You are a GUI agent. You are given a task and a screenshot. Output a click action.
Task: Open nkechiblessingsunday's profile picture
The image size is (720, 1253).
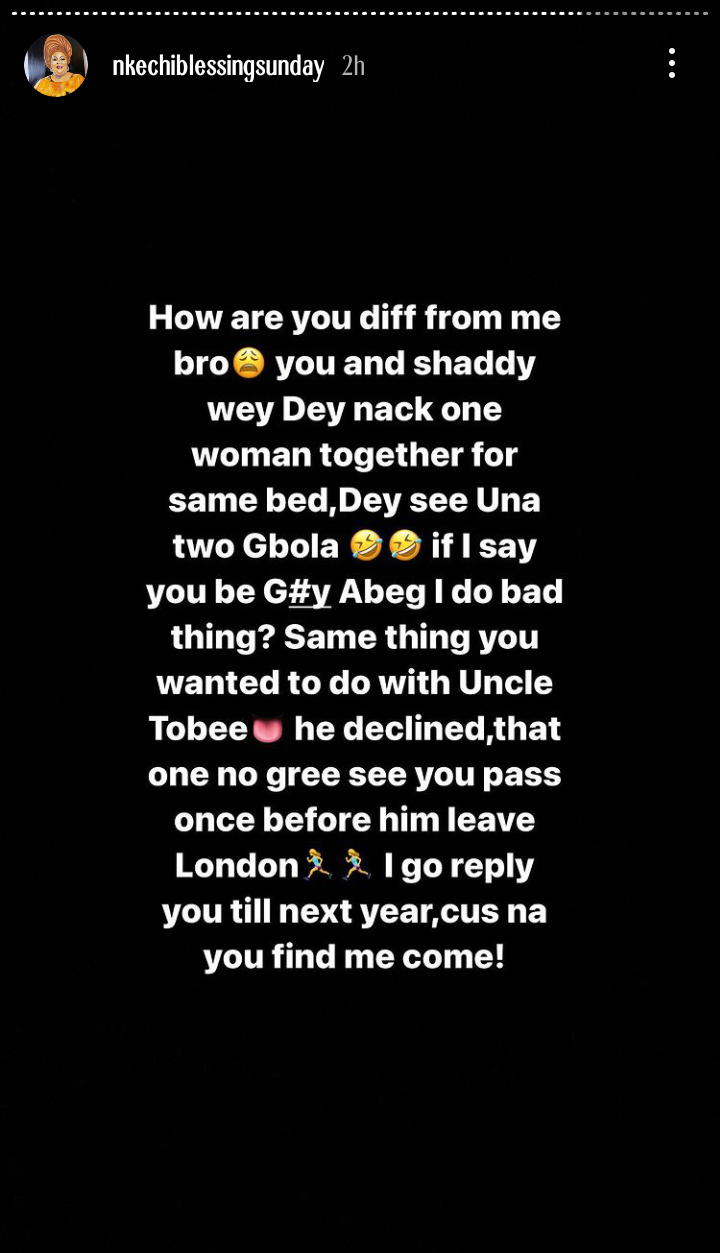(x=56, y=65)
